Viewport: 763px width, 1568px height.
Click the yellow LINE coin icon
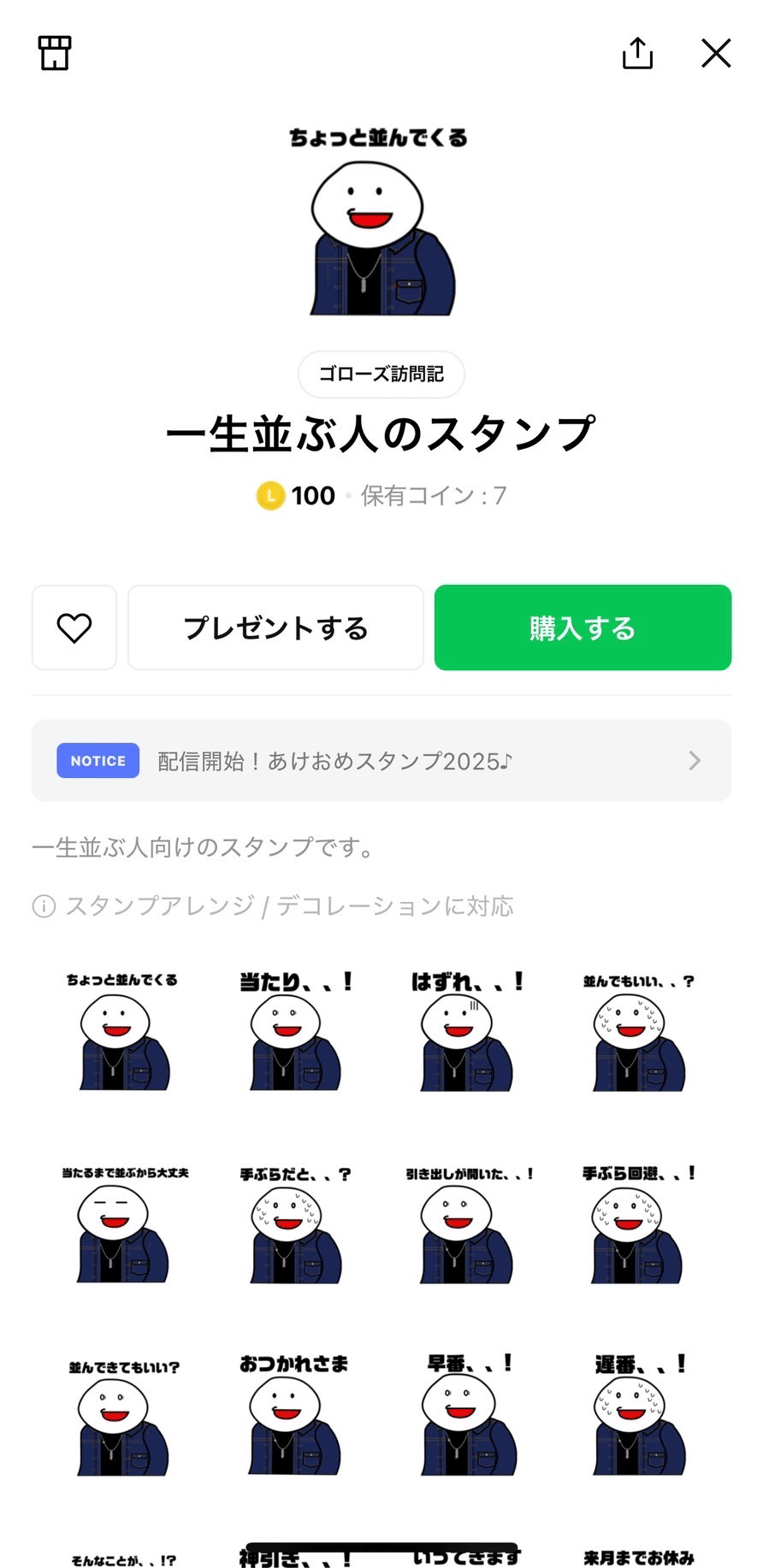click(268, 495)
